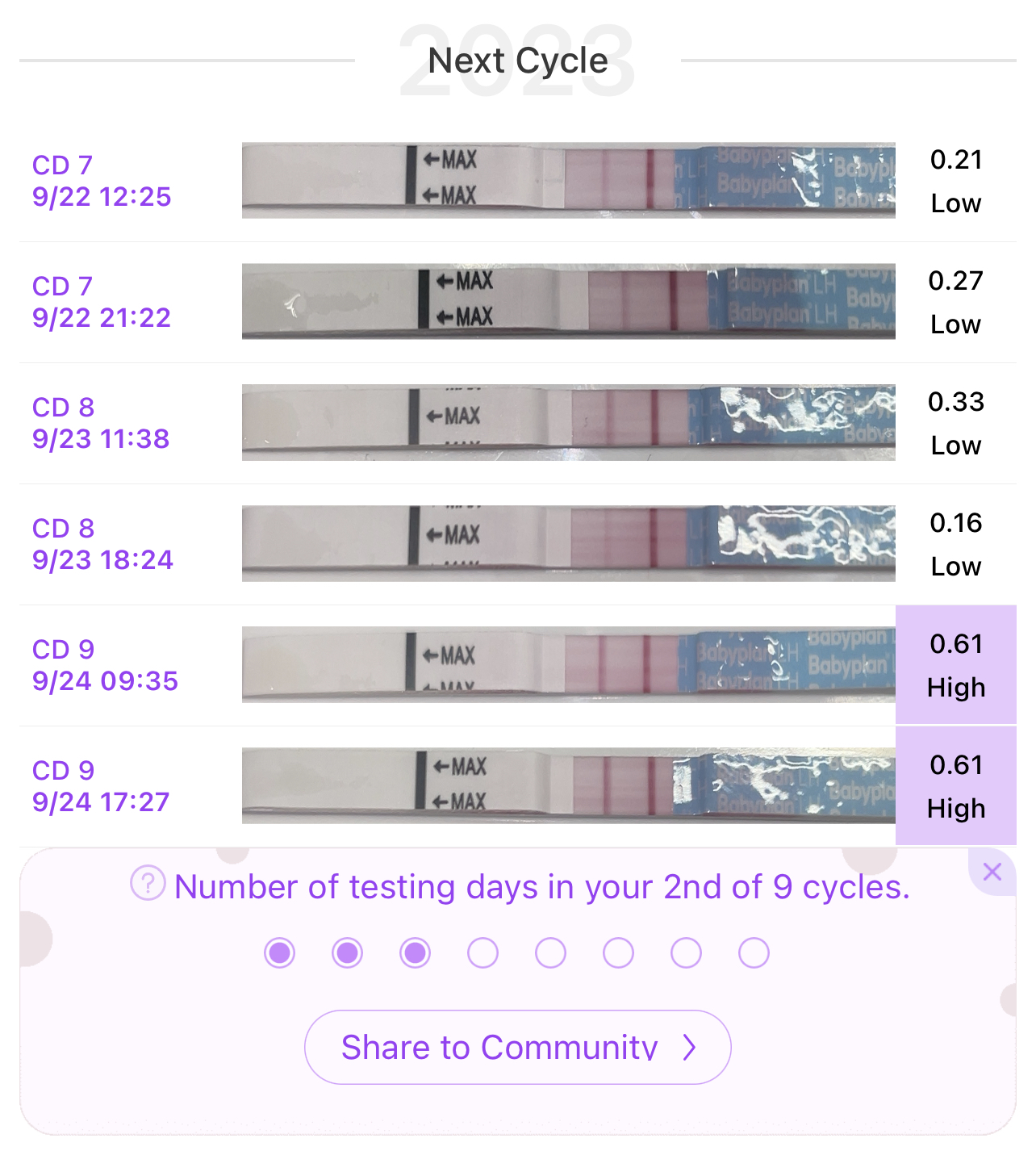View the CD 8 9/23 18:24 test strip

pos(568,543)
